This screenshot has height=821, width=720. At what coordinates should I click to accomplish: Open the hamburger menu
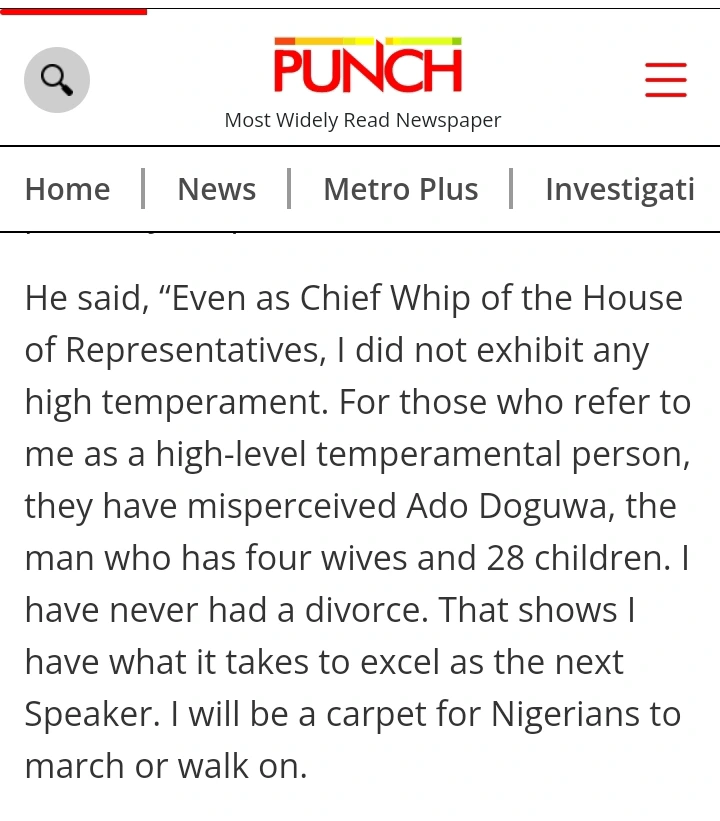tap(665, 79)
